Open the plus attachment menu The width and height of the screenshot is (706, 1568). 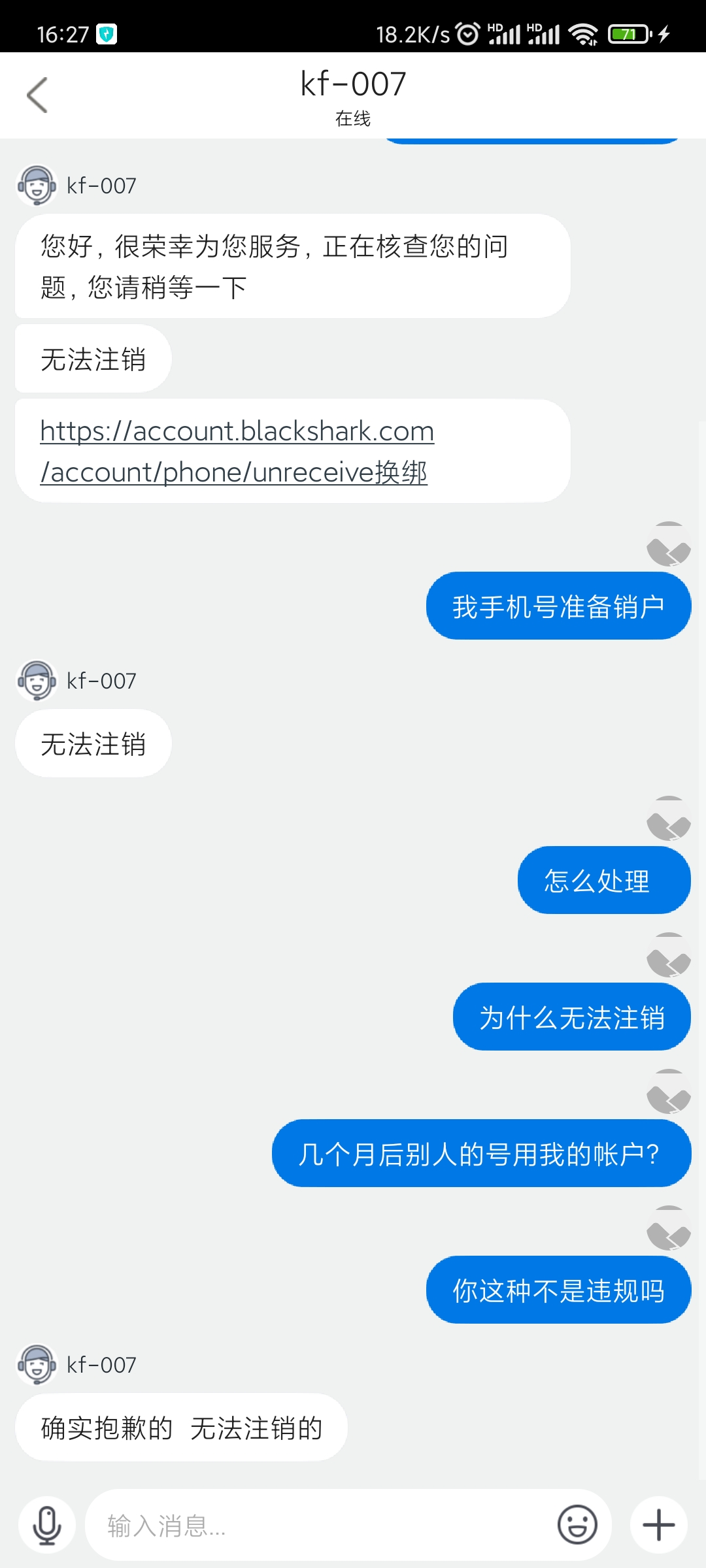tap(658, 1525)
